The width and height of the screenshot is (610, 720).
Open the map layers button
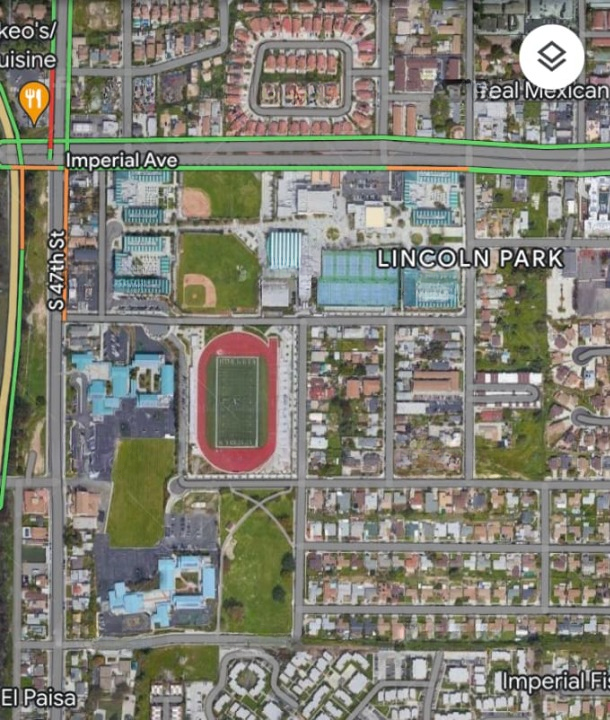pyautogui.click(x=552, y=57)
